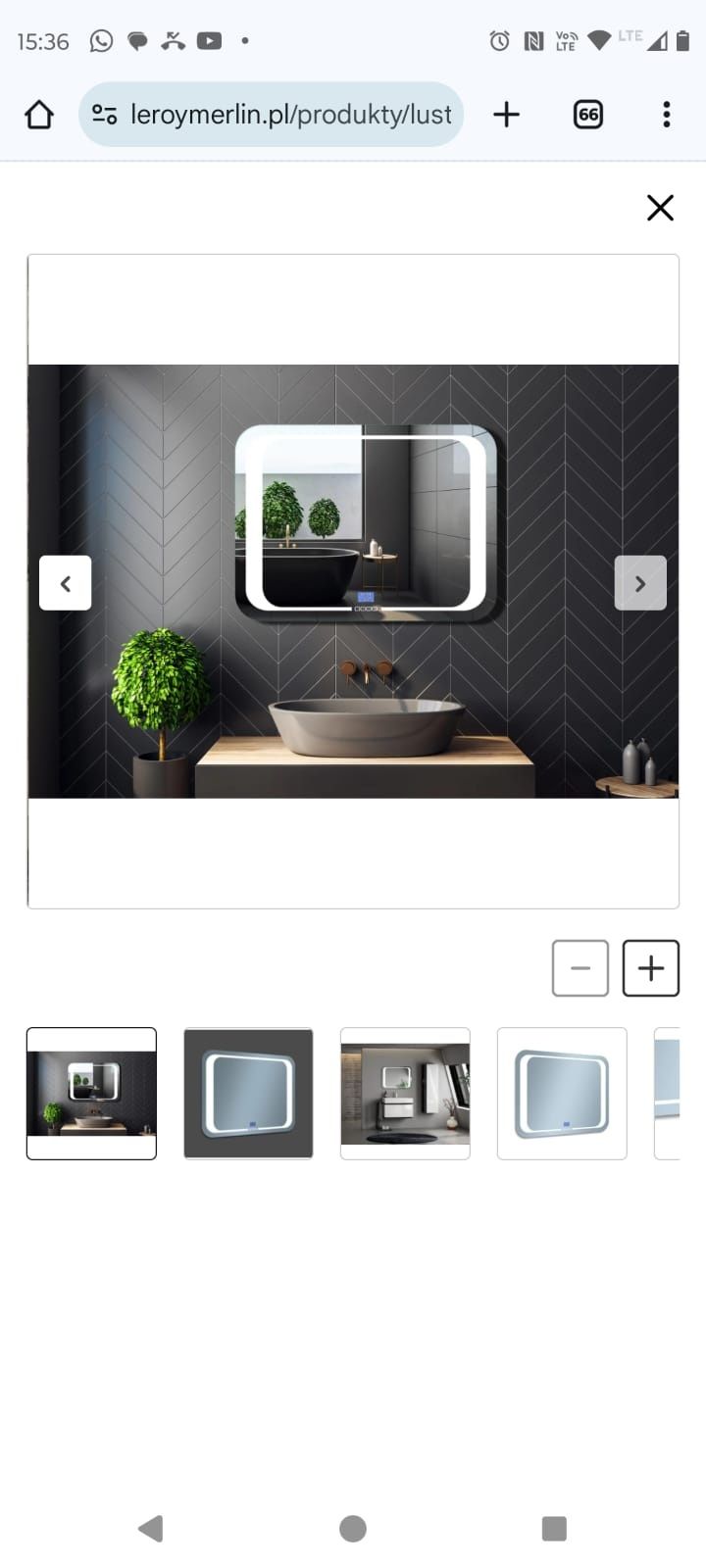Go to the previous product image
This screenshot has height=1568, width=706.
click(66, 583)
